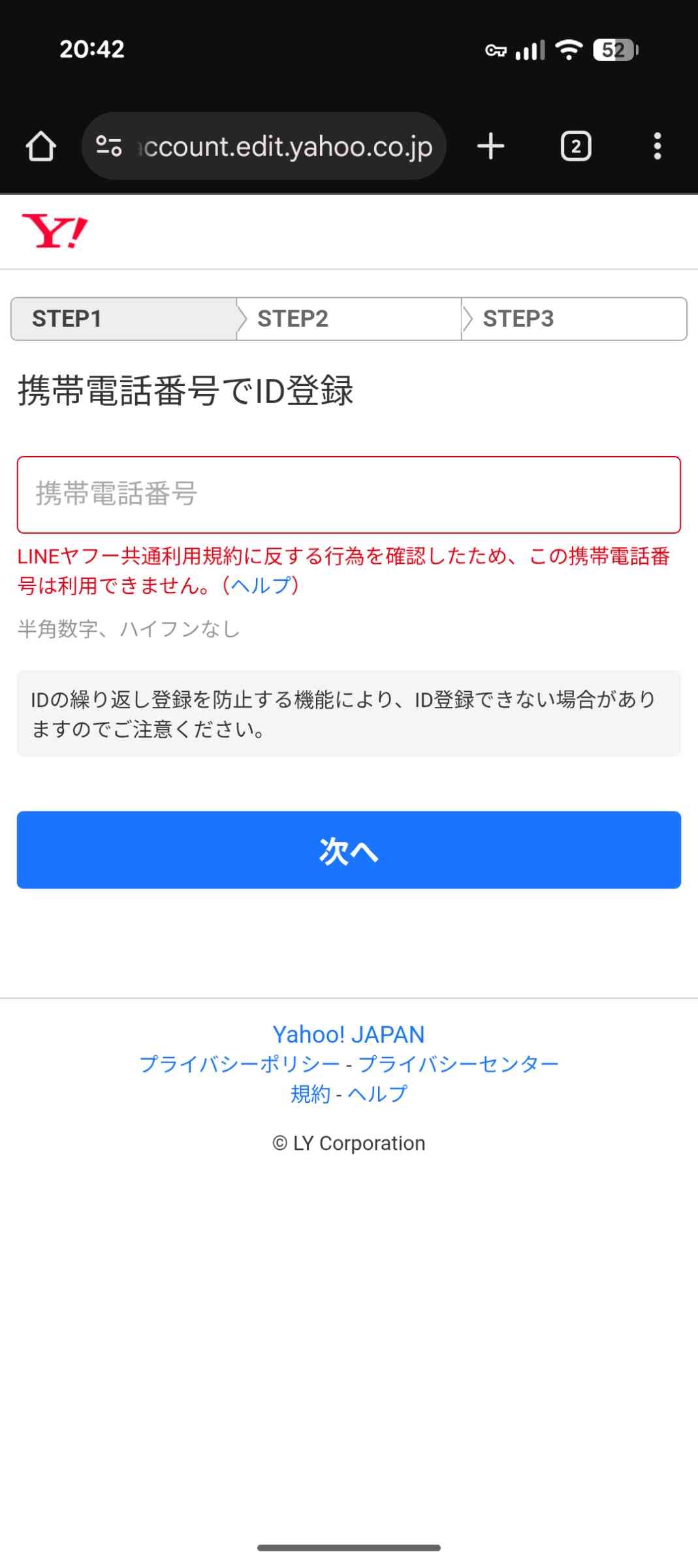Open the プライバシーポリシー link
The image size is (698, 1568).
point(240,1064)
